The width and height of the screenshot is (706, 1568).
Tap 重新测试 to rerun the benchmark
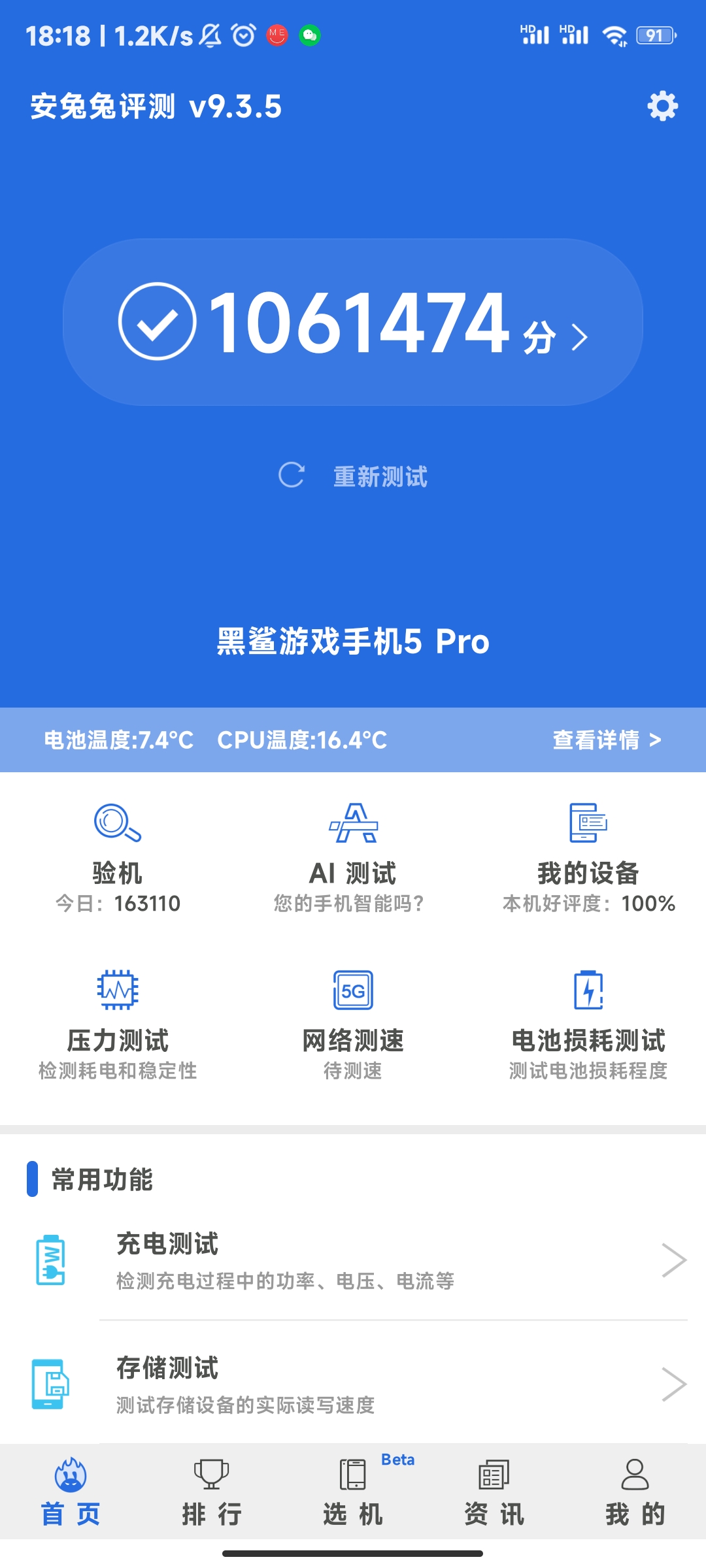pos(353,476)
